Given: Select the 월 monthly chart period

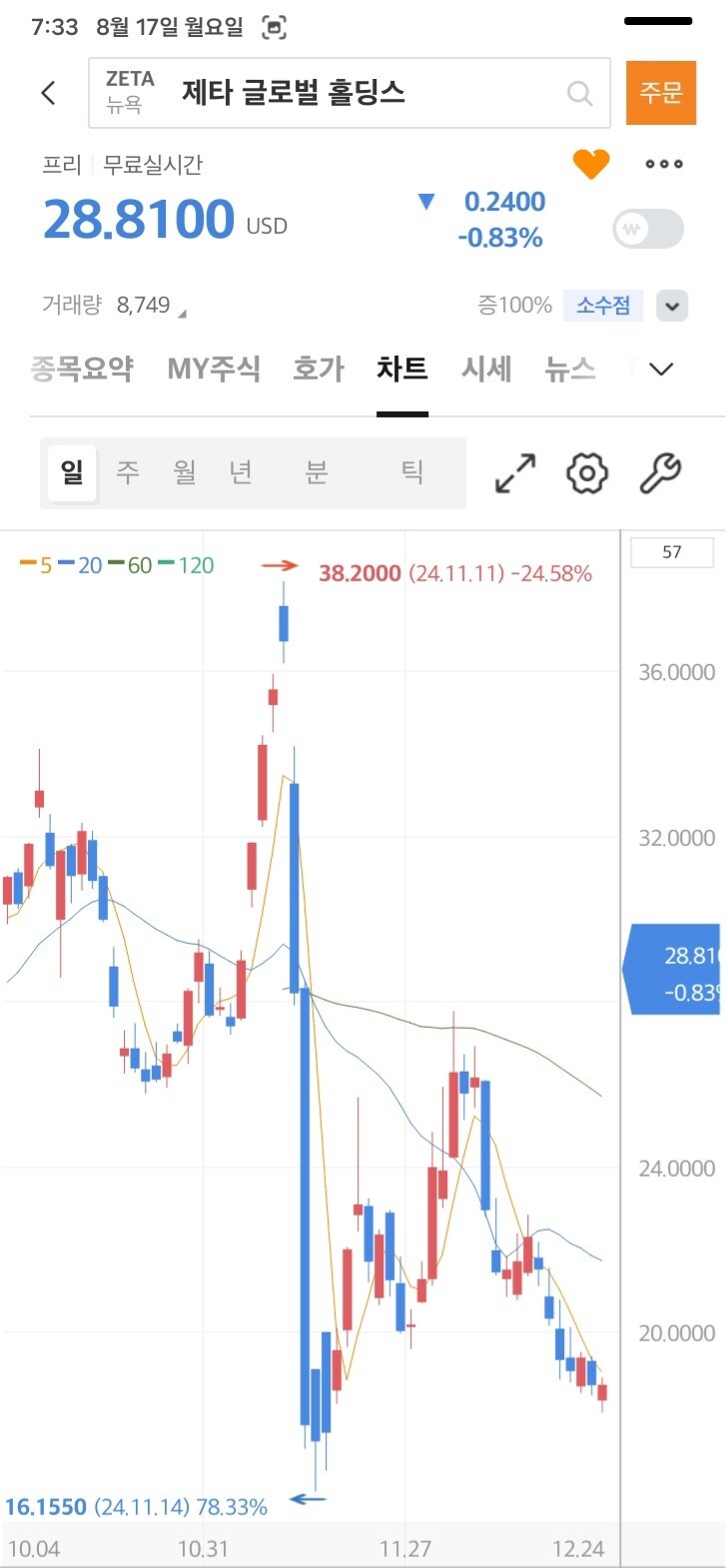Looking at the screenshot, I should click(x=185, y=472).
